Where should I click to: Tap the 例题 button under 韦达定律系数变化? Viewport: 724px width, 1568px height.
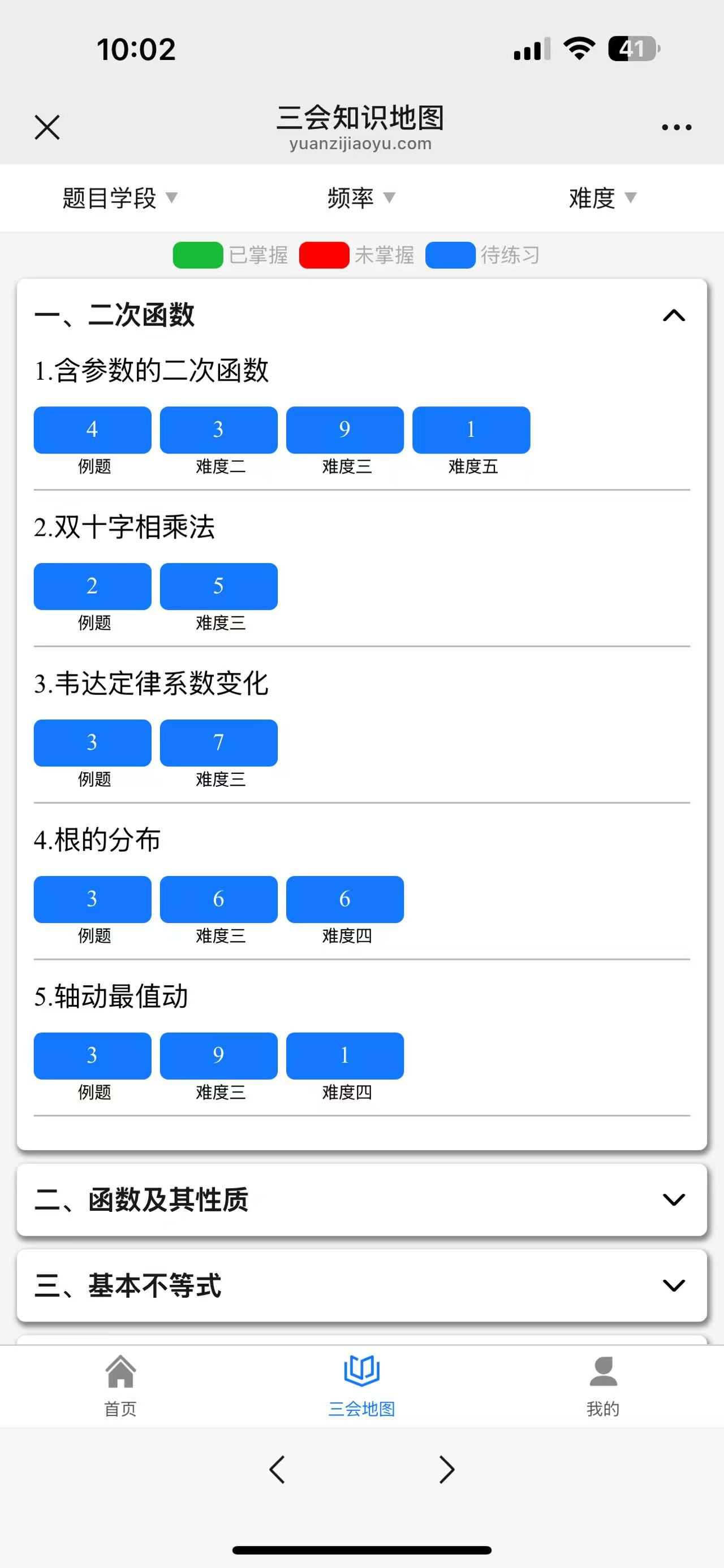tap(93, 743)
